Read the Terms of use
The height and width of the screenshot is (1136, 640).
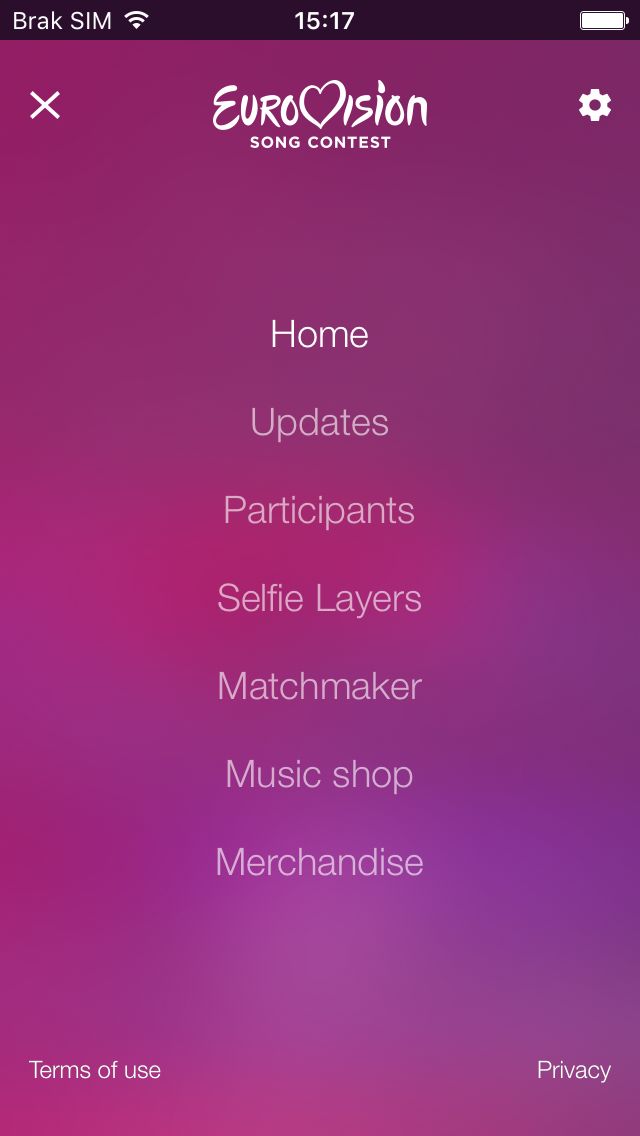[x=95, y=1070]
